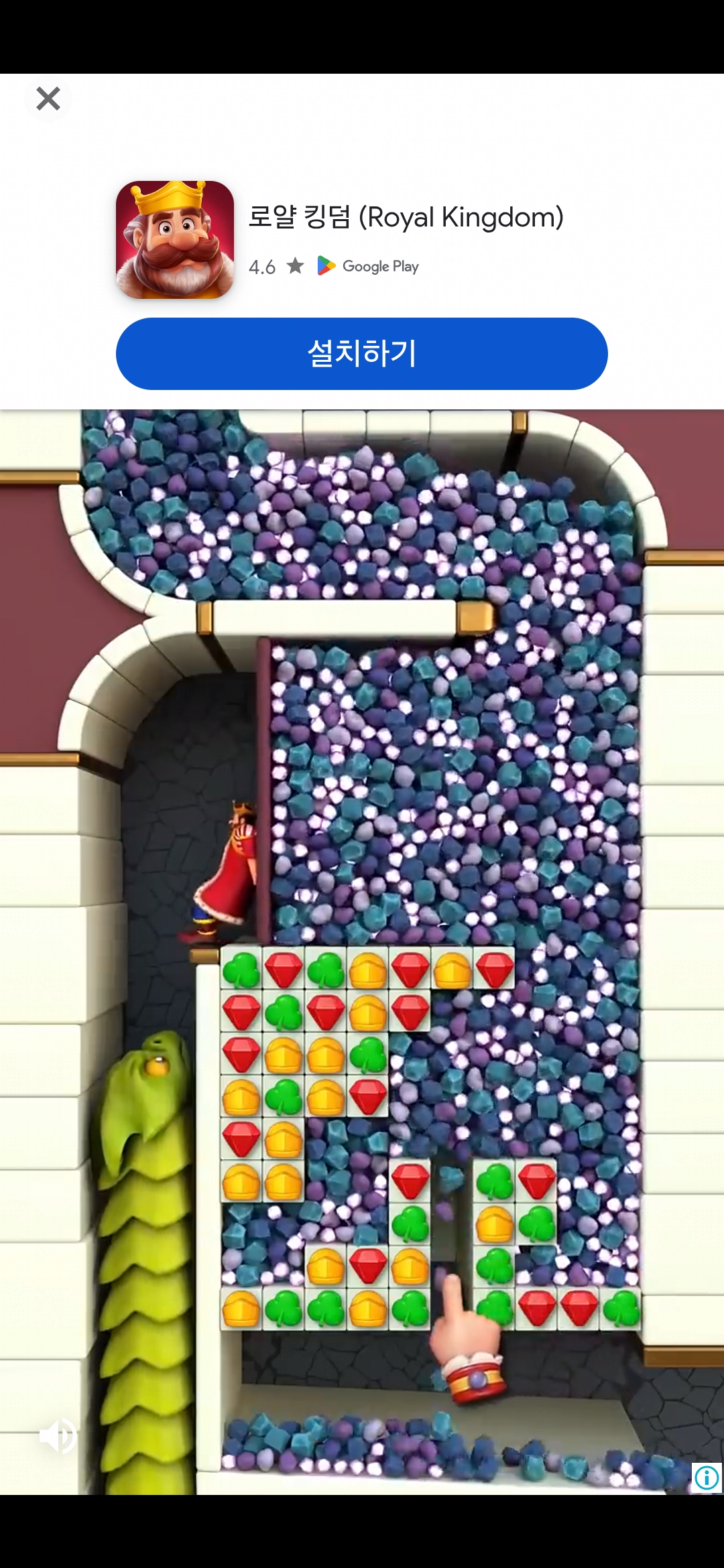Viewport: 724px width, 1568px height.
Task: Open the Royal Kingdom app icon
Action: tap(175, 240)
